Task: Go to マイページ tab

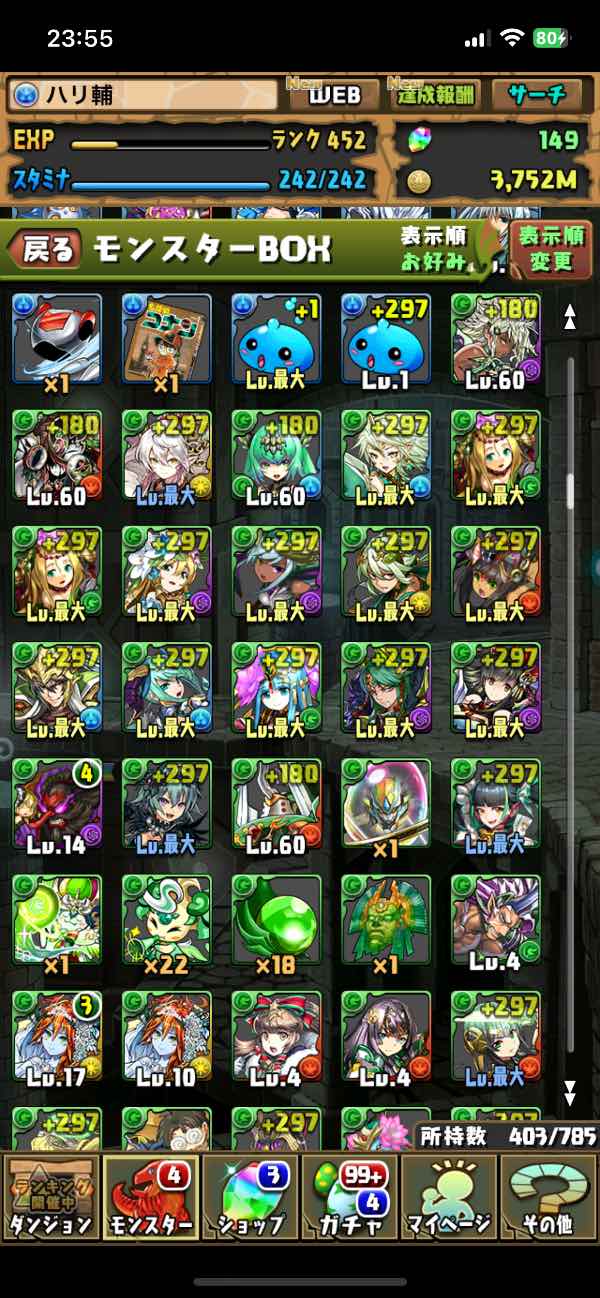Action: click(448, 1196)
